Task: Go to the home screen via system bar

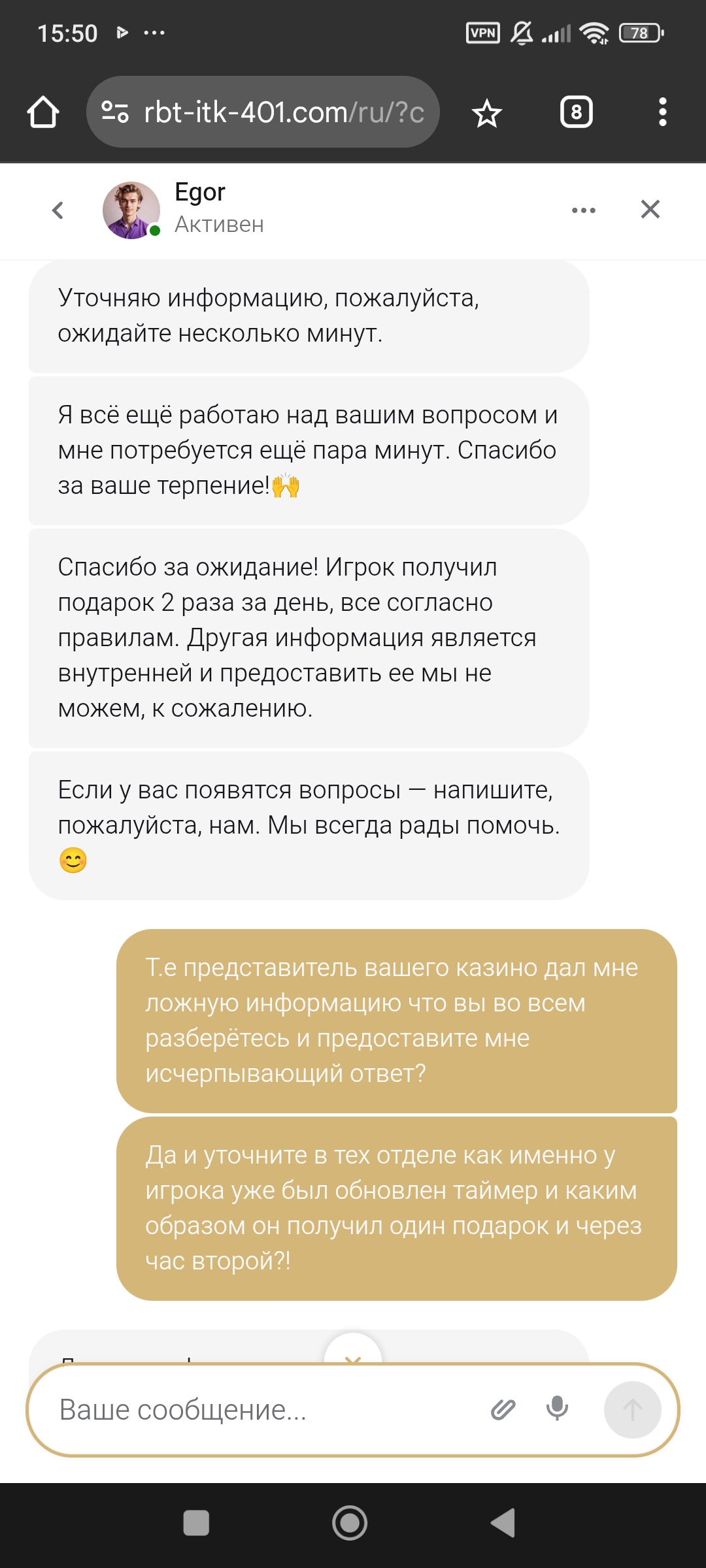Action: point(350,1523)
